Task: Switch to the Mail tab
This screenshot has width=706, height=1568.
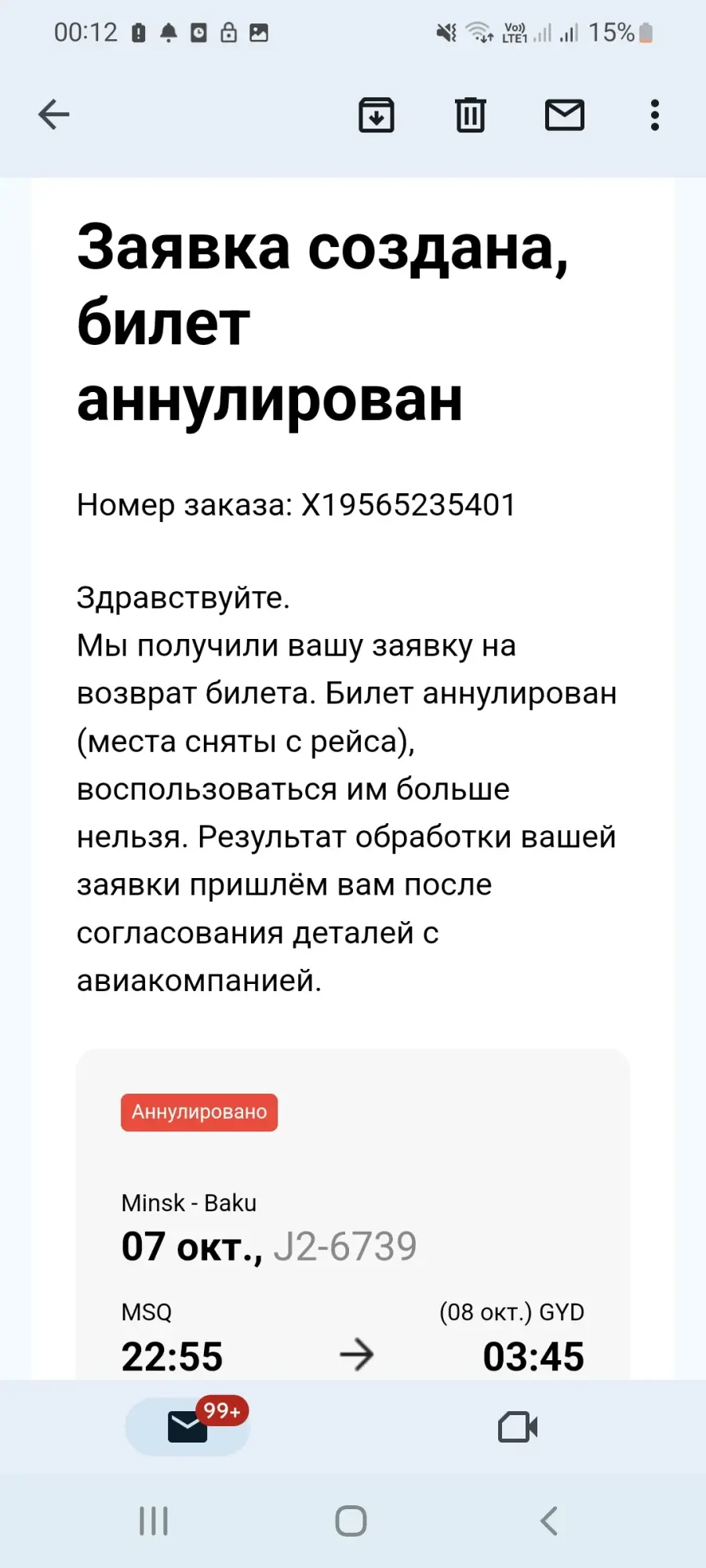Action: pyautogui.click(x=188, y=1426)
